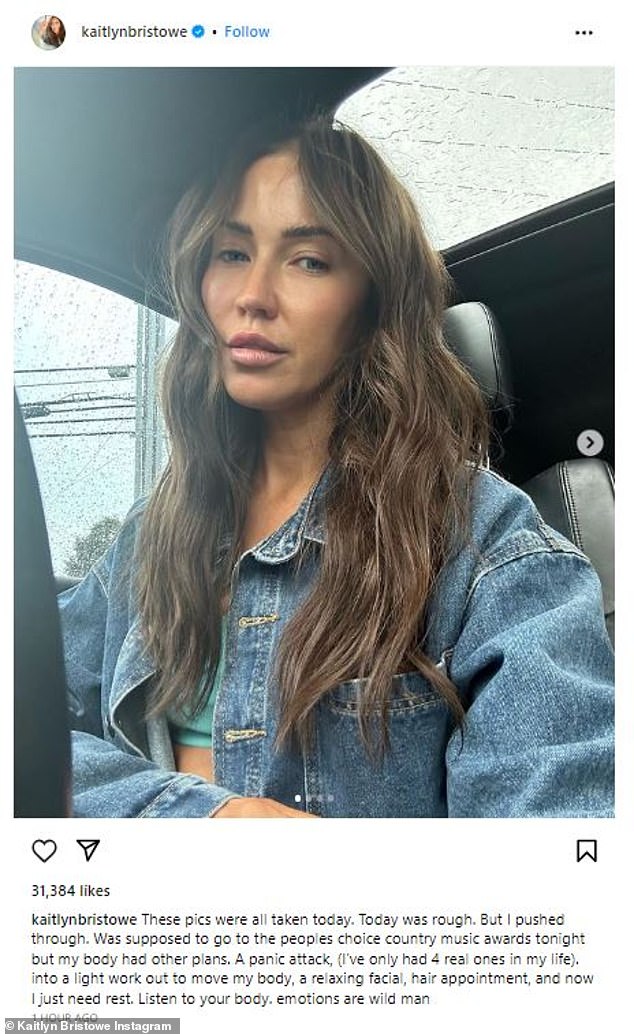Go to the next photo with the arrow
This screenshot has height=1034, width=634.
pos(590,442)
